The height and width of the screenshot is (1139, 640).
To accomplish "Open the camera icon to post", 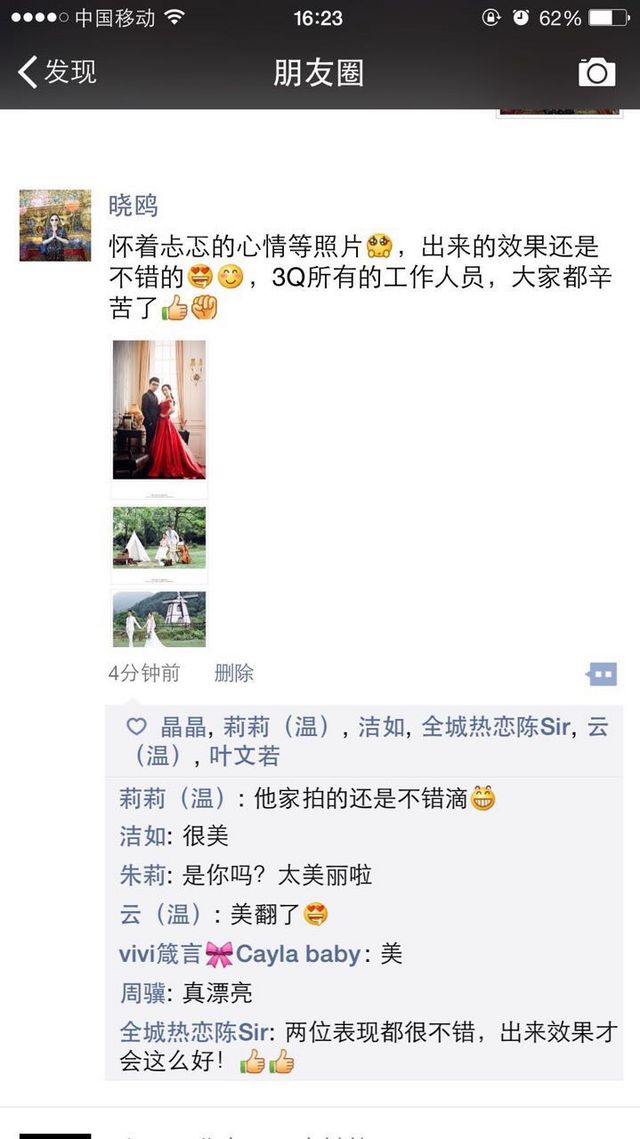I will (596, 72).
